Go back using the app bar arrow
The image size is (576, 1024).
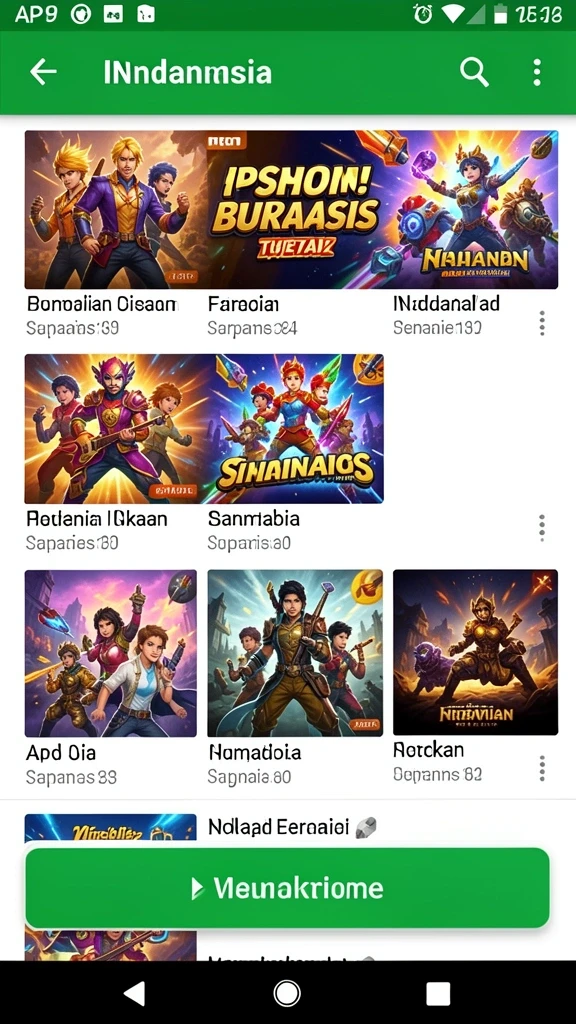44,72
